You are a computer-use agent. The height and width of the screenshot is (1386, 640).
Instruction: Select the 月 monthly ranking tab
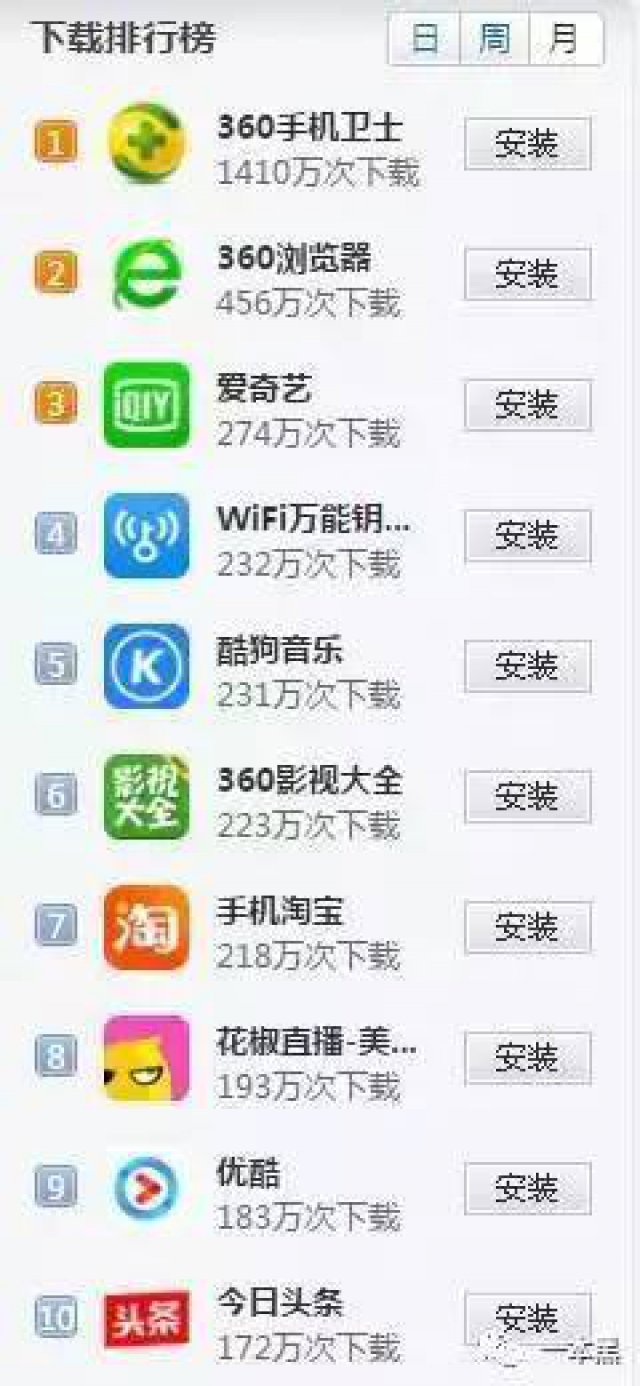point(565,39)
